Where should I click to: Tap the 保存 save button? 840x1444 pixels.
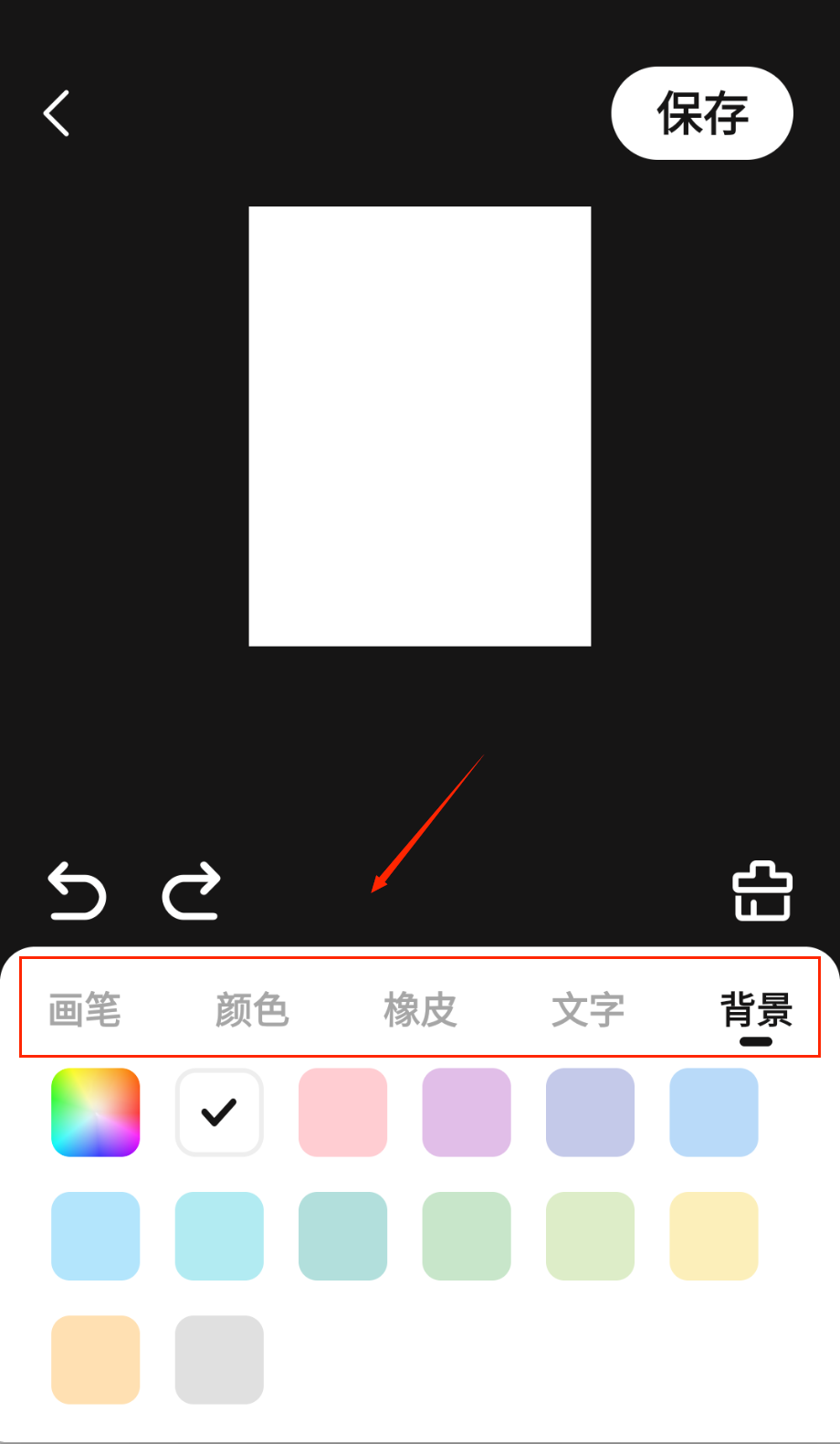701,113
